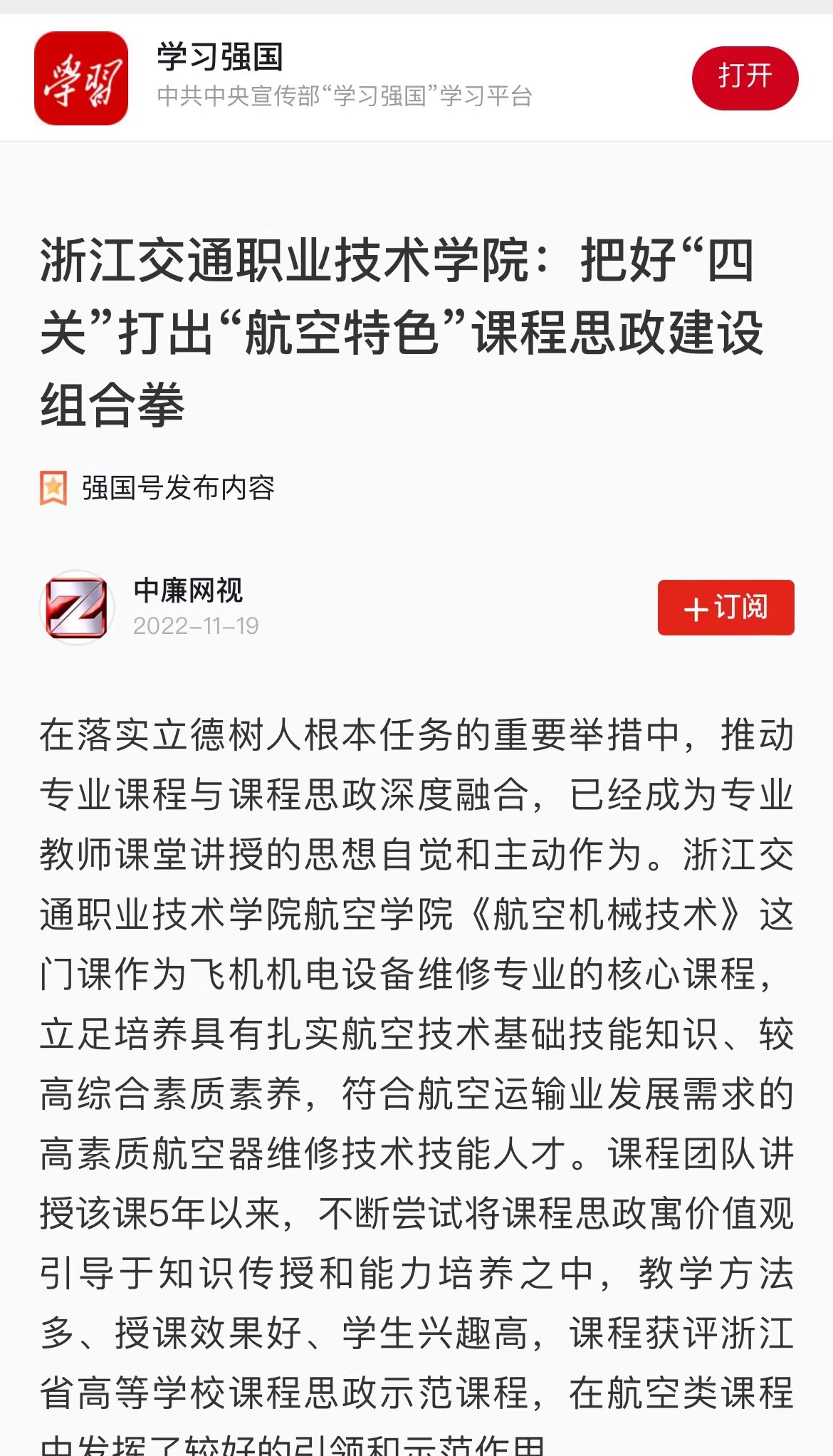The height and width of the screenshot is (1456, 833).
Task: Tap the 学习强国 app logo
Action: point(81,78)
